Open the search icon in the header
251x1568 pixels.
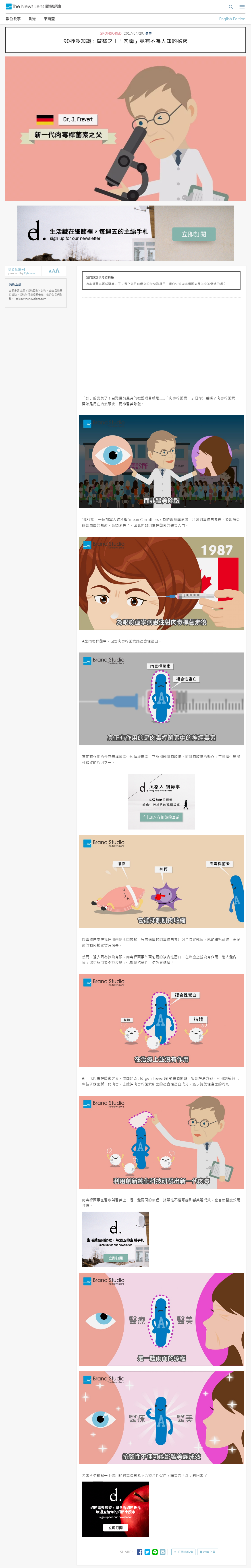pyautogui.click(x=231, y=7)
